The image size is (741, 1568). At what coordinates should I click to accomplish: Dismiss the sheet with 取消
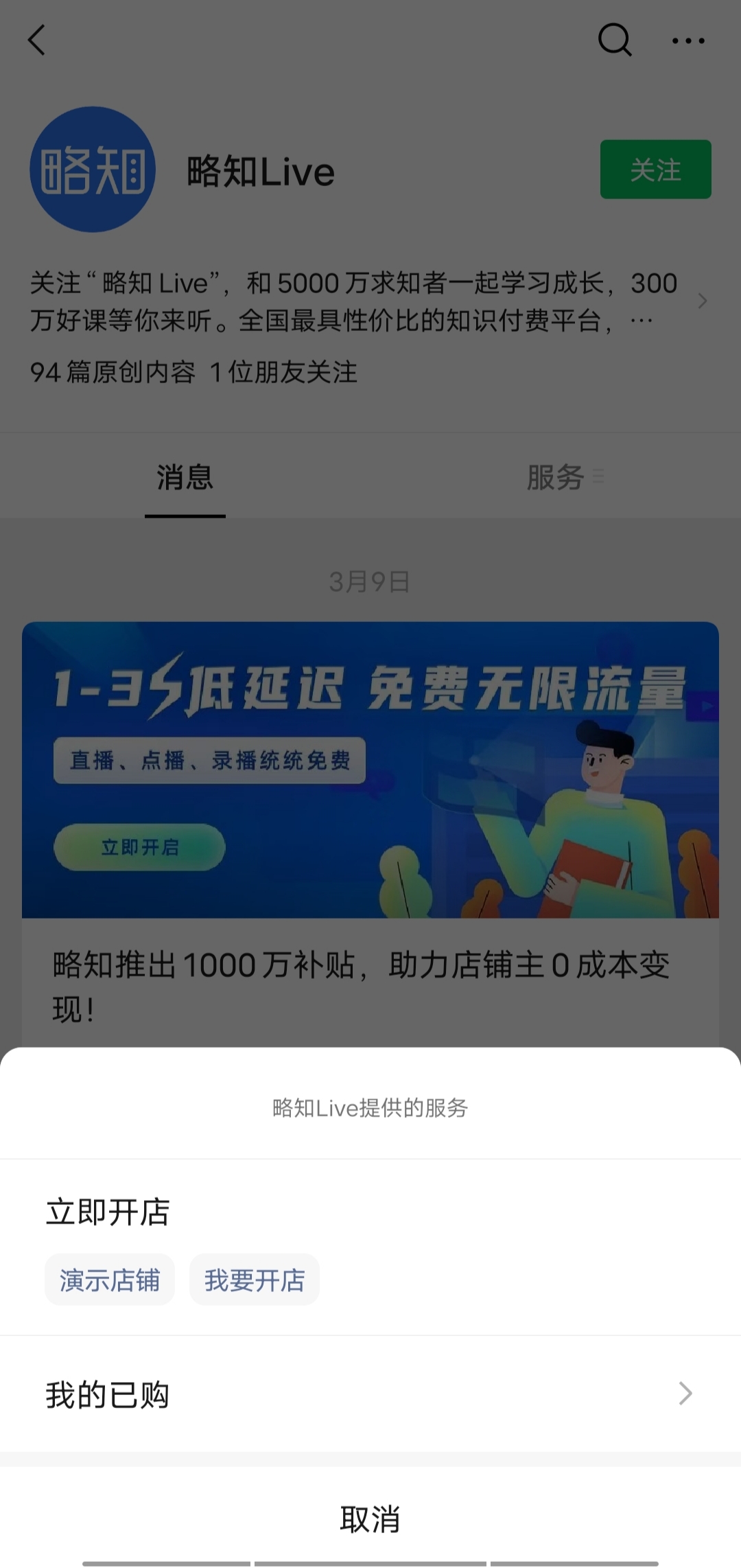370,1519
